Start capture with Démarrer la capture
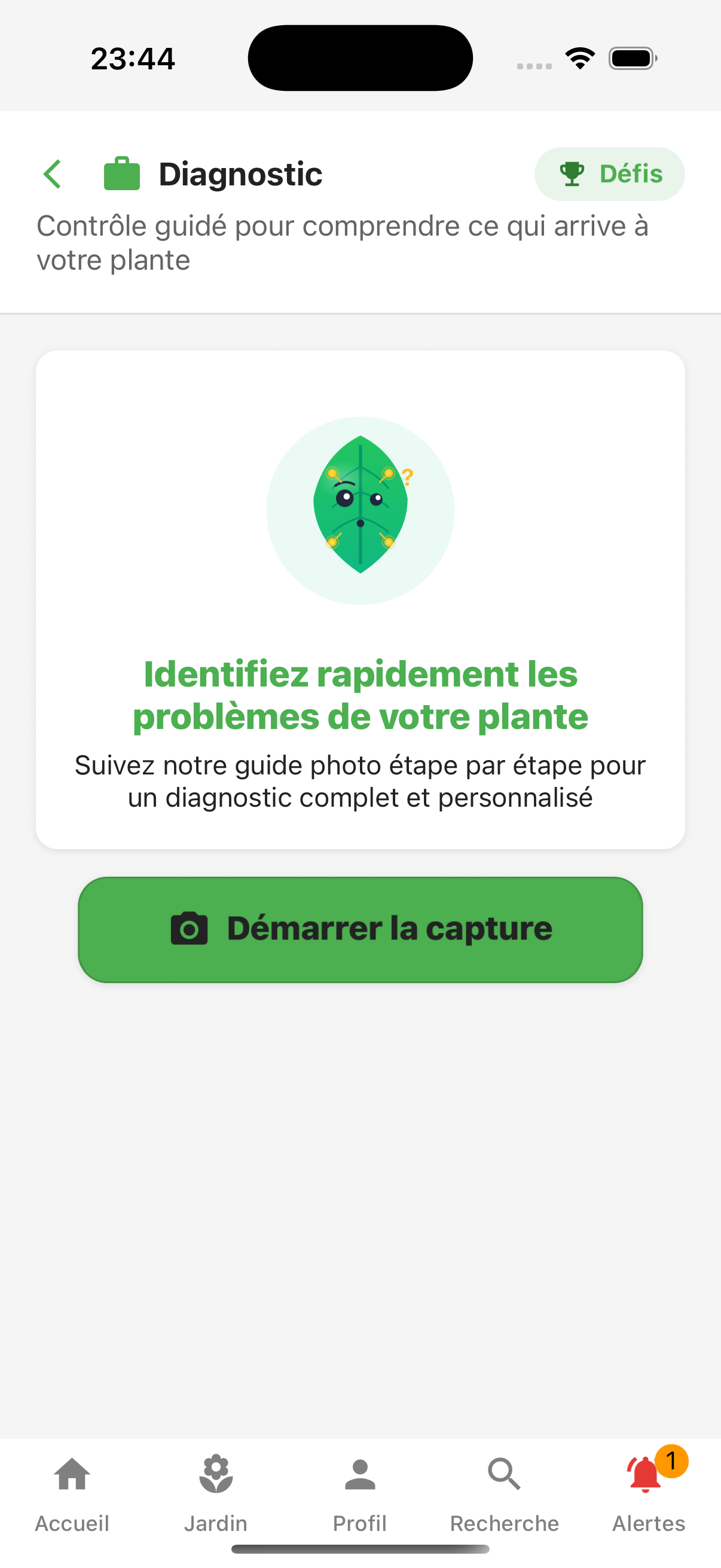The width and height of the screenshot is (721, 1568). point(360,928)
